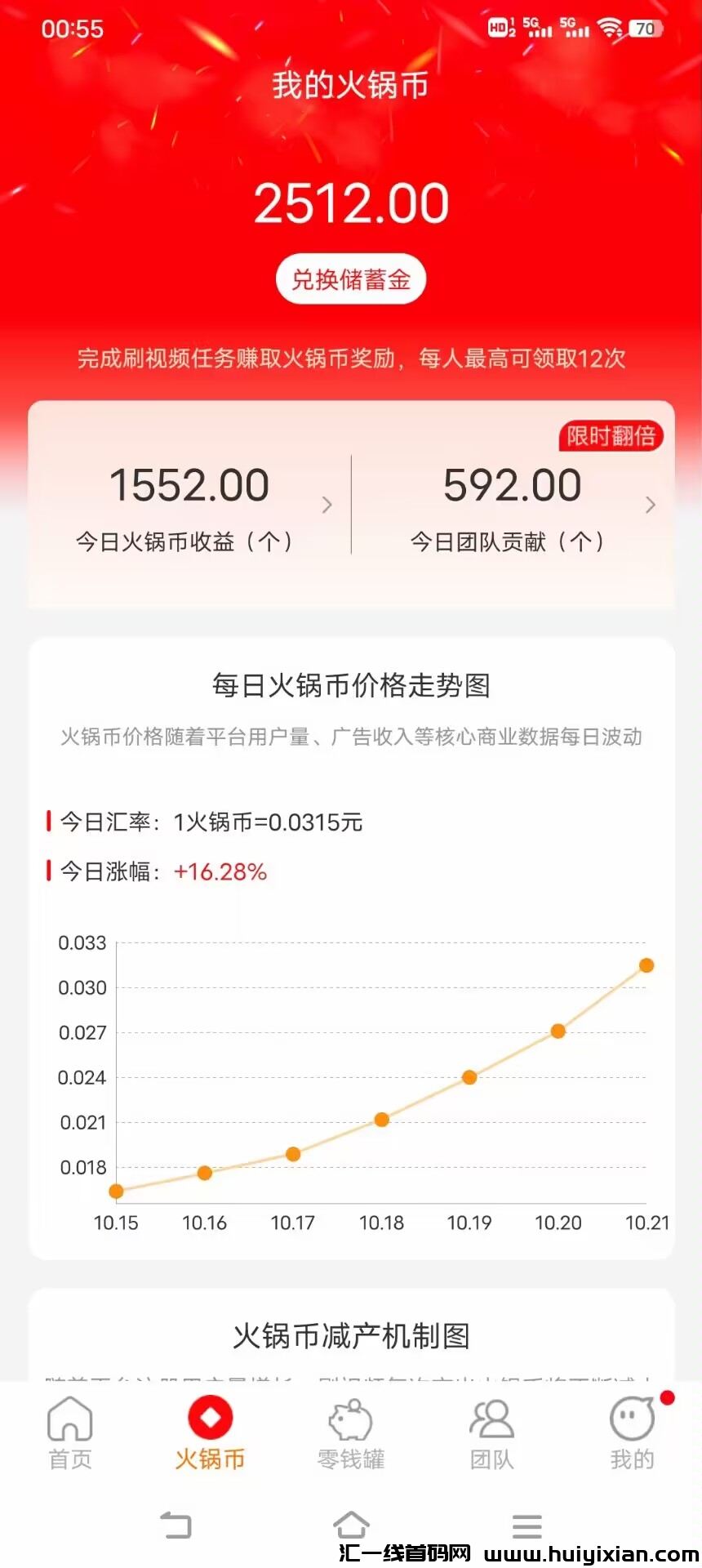Switch to the 团队 tab label

(491, 1460)
